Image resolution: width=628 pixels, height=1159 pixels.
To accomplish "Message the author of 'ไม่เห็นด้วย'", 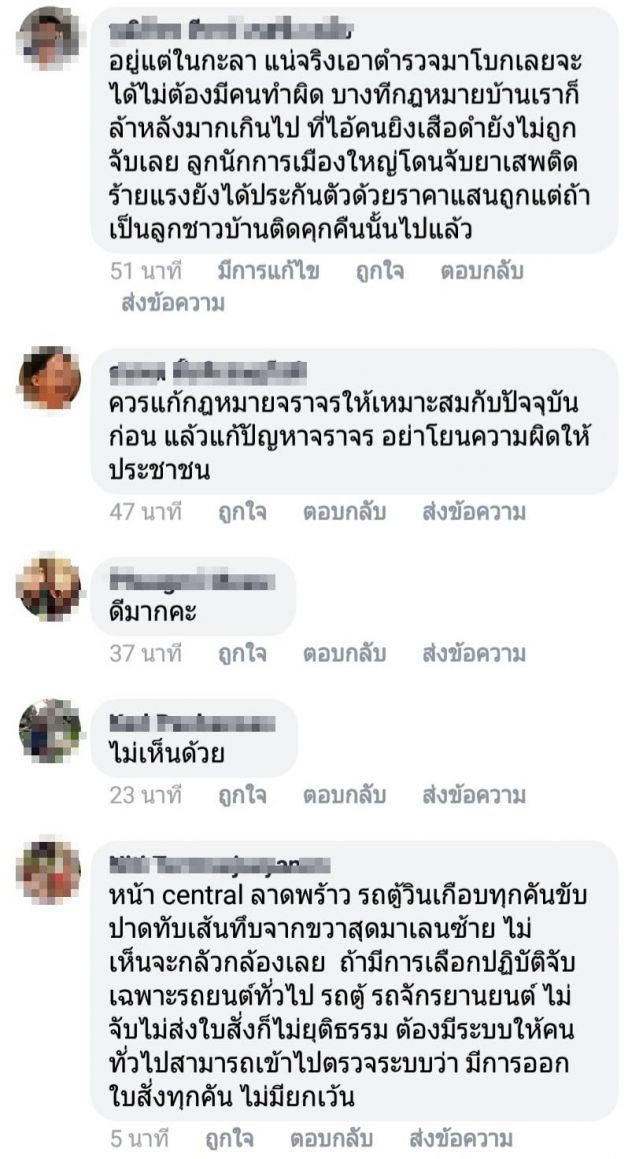I will tap(473, 796).
